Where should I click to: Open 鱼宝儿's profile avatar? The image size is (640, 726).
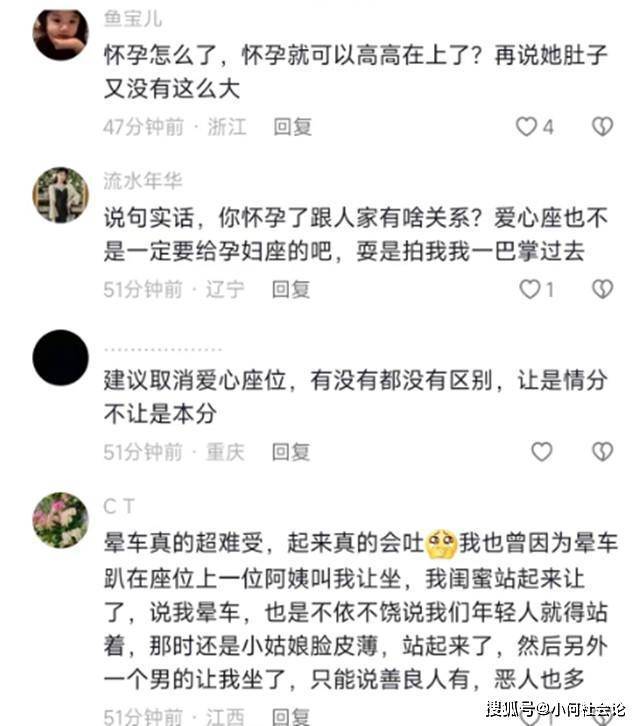coord(60,35)
